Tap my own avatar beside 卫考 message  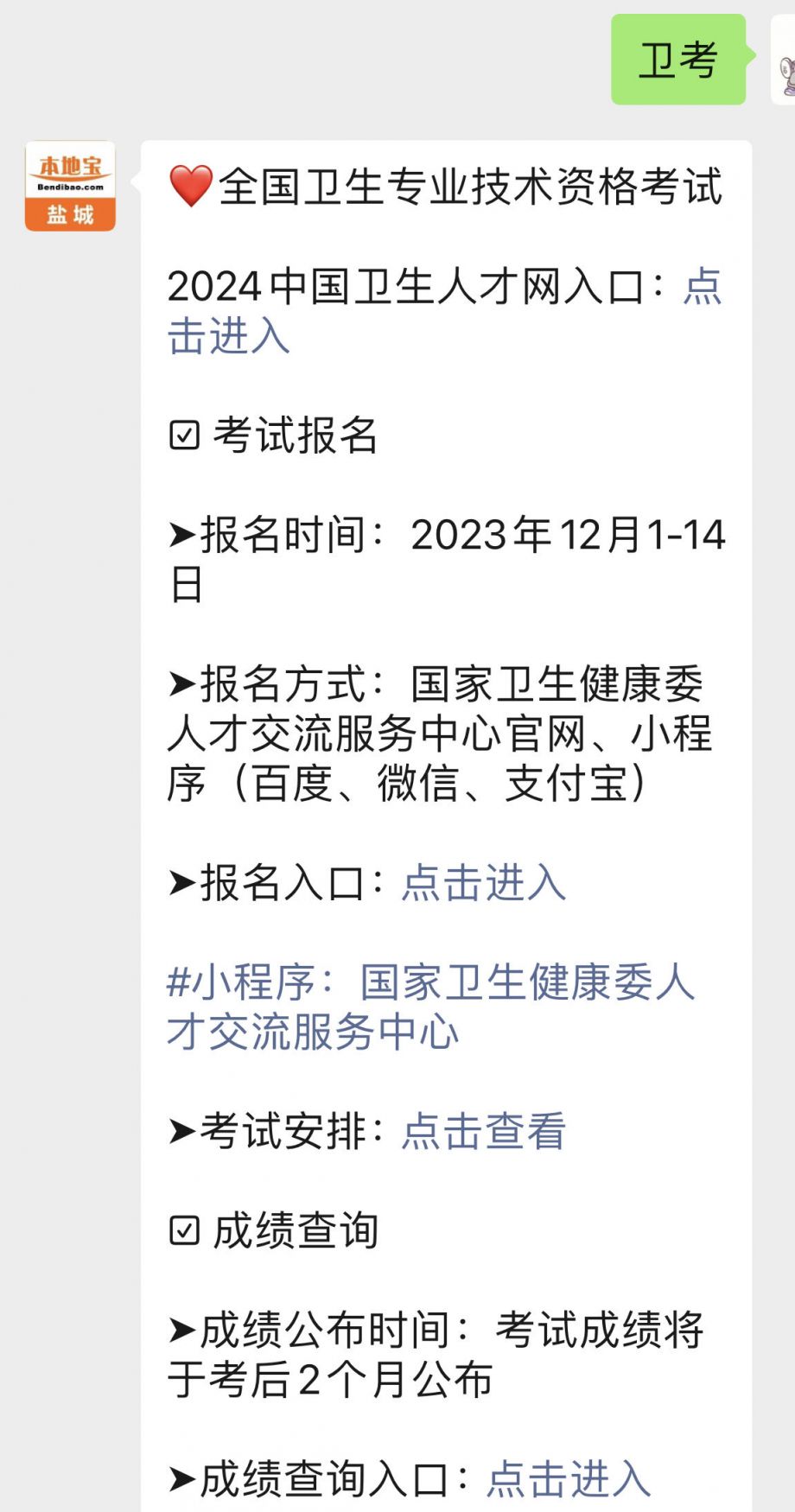pos(784,60)
